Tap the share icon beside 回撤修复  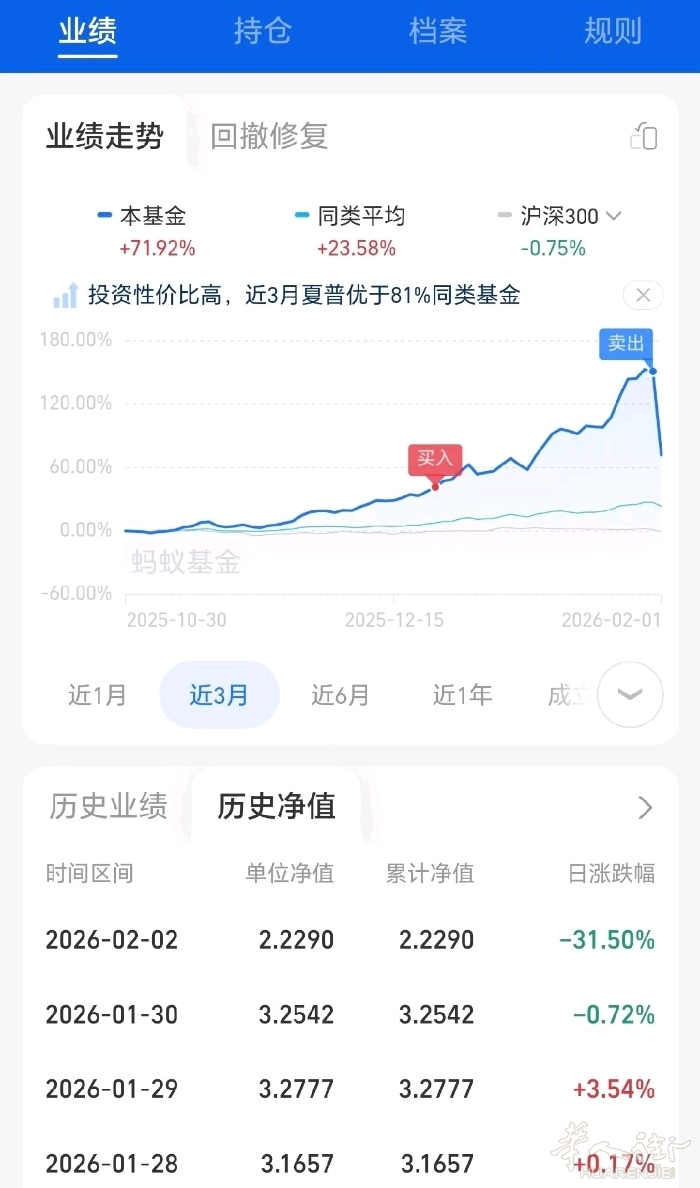click(x=644, y=136)
